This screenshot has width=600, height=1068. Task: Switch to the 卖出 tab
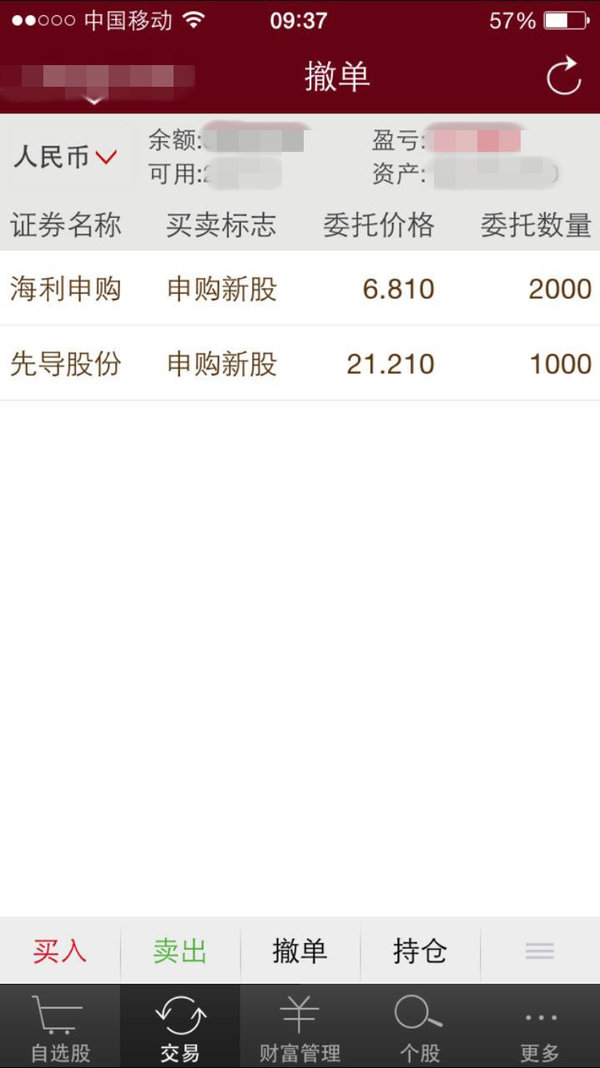coord(180,951)
